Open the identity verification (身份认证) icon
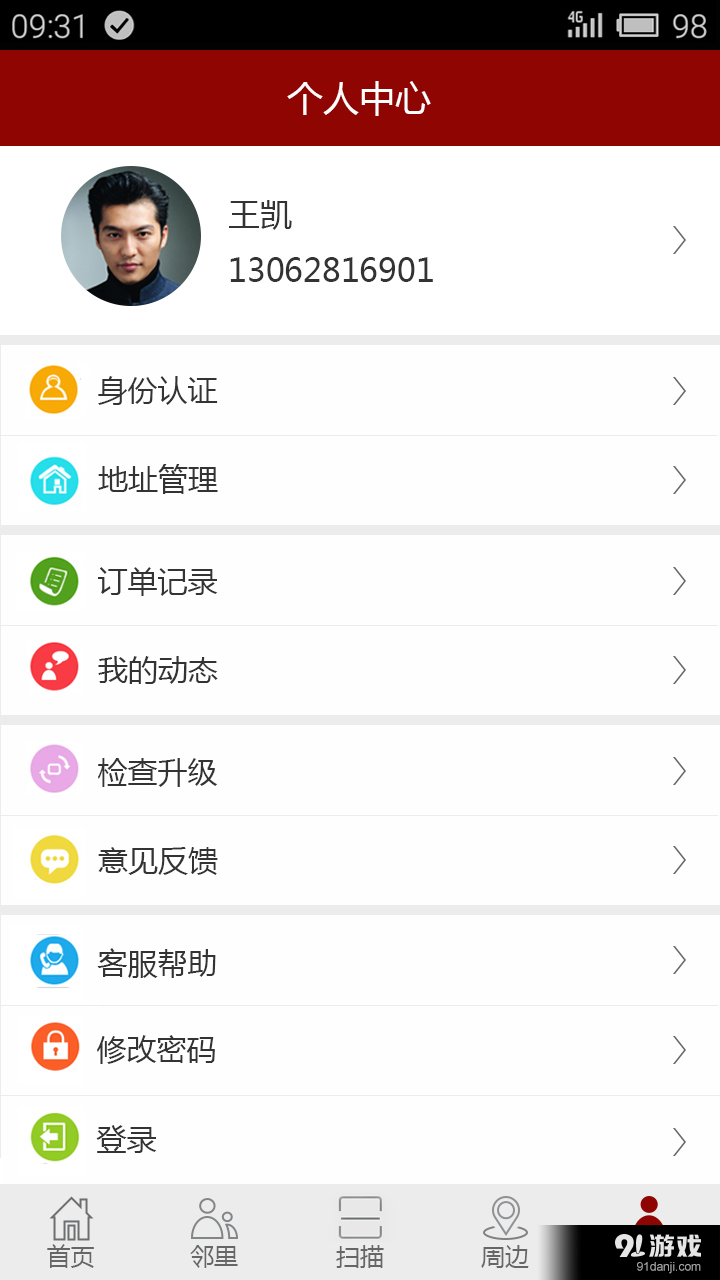 (x=55, y=390)
